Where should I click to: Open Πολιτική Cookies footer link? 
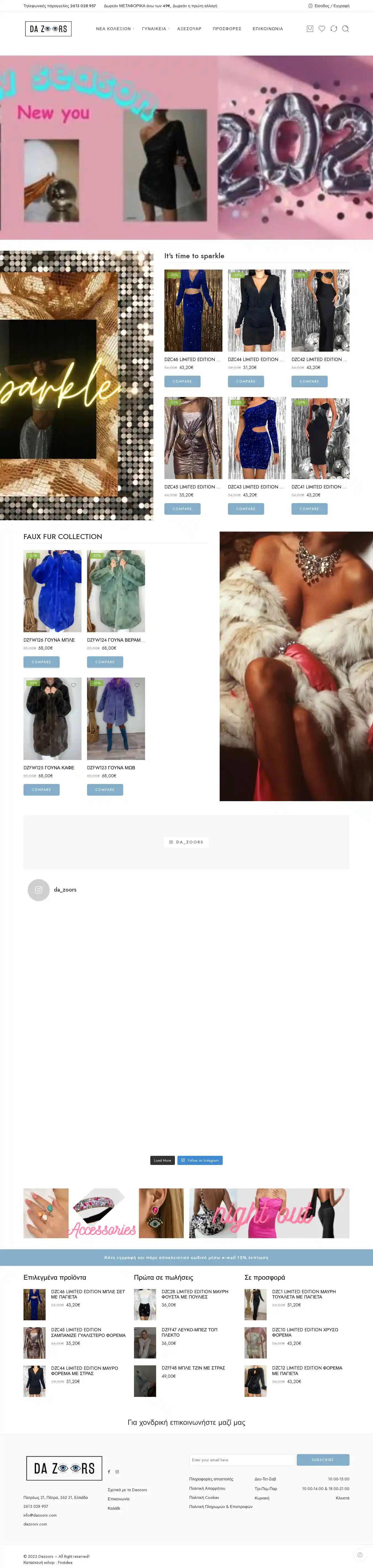coord(204,1498)
